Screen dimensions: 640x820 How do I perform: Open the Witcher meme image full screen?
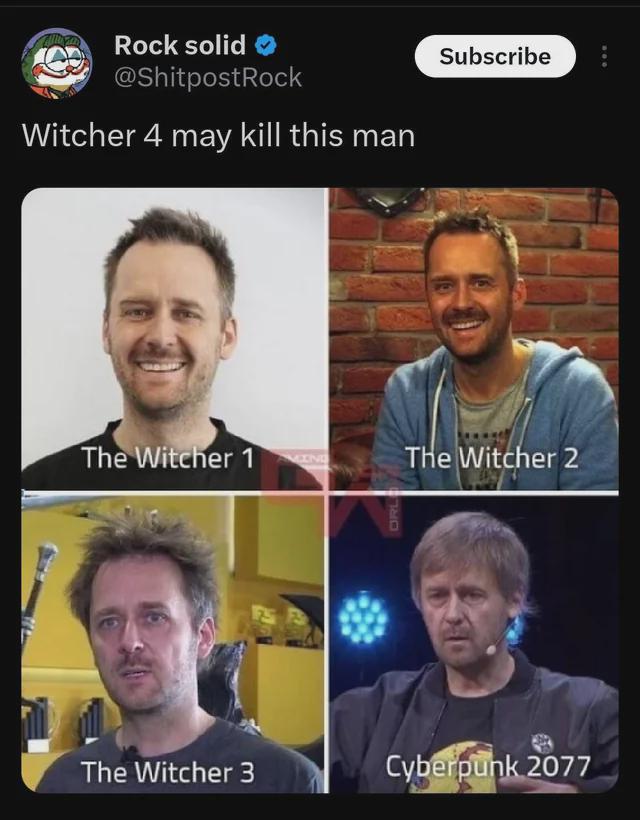[x=320, y=490]
